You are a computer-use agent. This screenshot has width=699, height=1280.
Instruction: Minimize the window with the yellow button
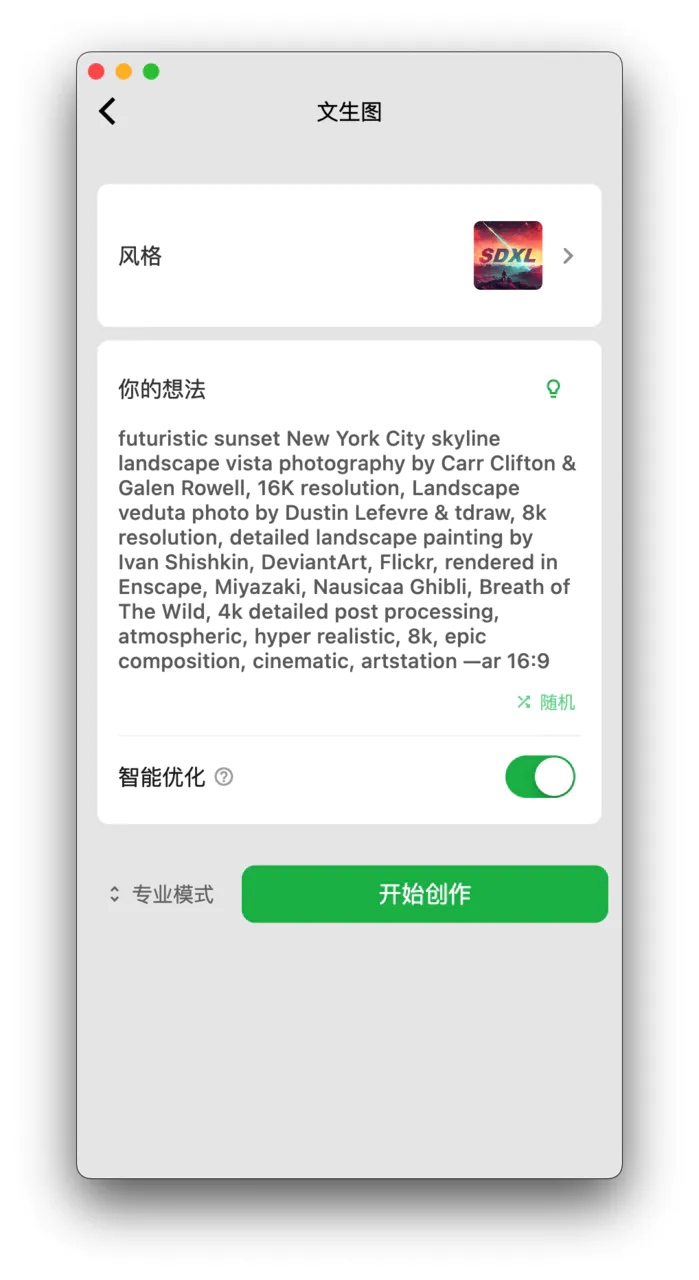coord(124,72)
